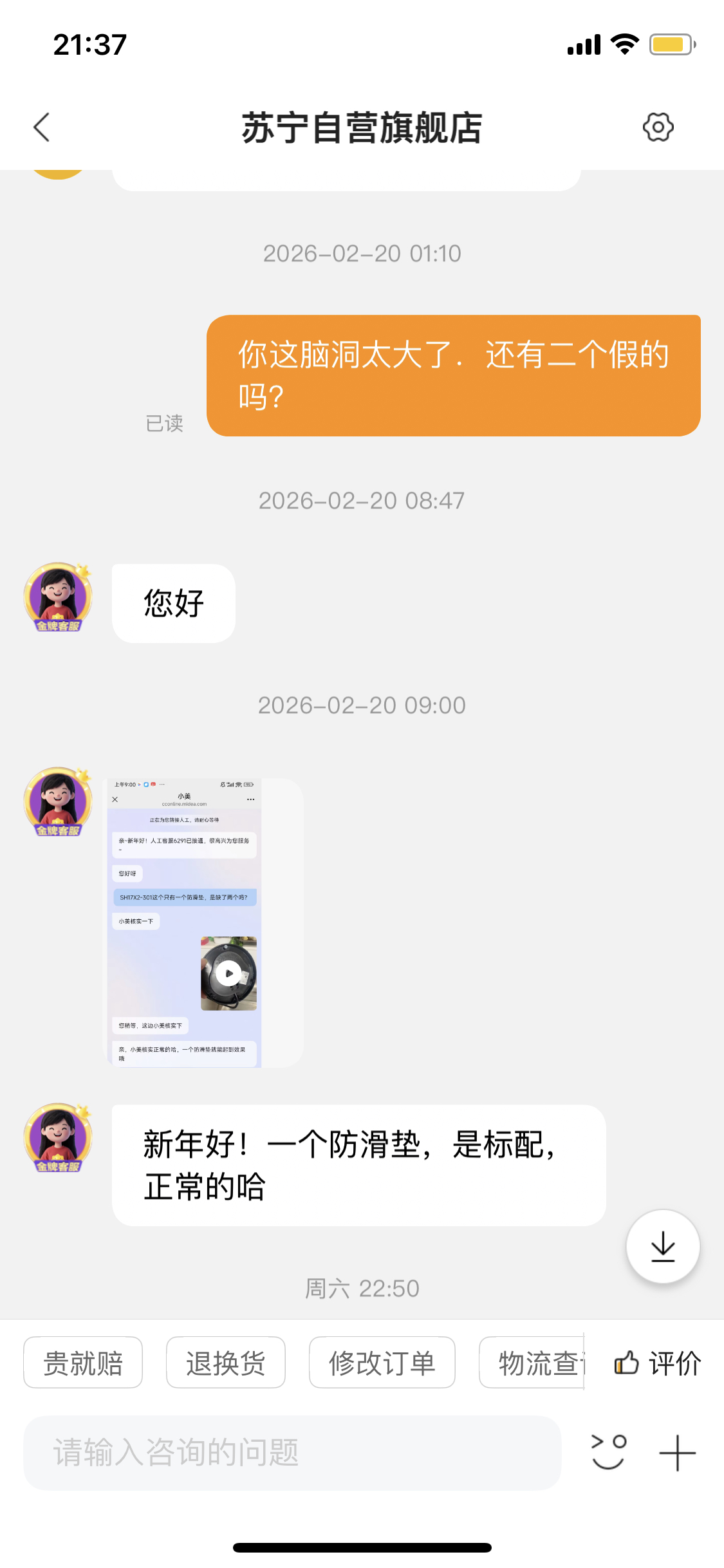
Task: Play the video inside the shared screenshot
Action: [229, 973]
